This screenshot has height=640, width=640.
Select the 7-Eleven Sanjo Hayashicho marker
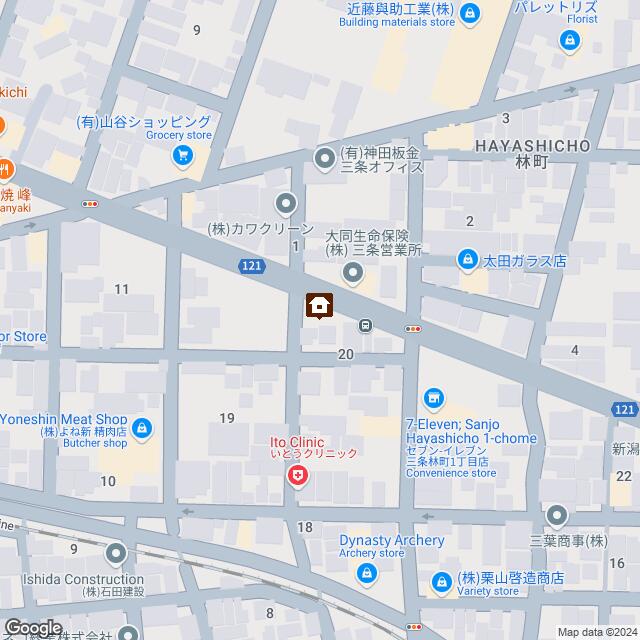(433, 400)
